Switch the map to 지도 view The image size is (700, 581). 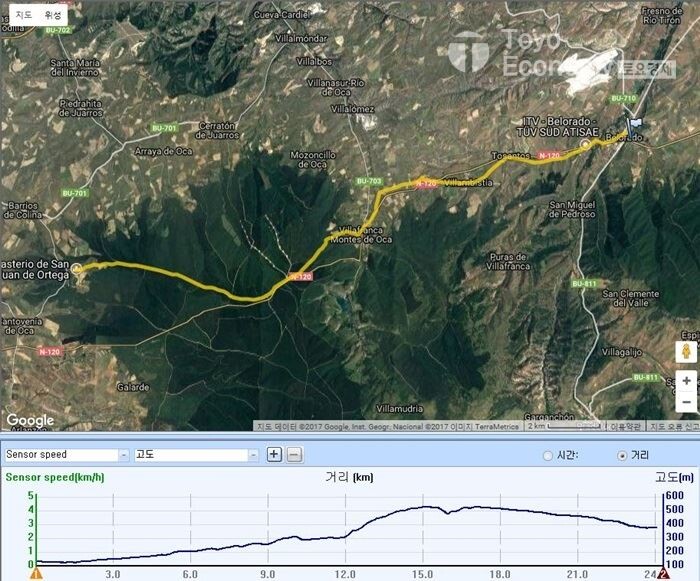[23, 14]
